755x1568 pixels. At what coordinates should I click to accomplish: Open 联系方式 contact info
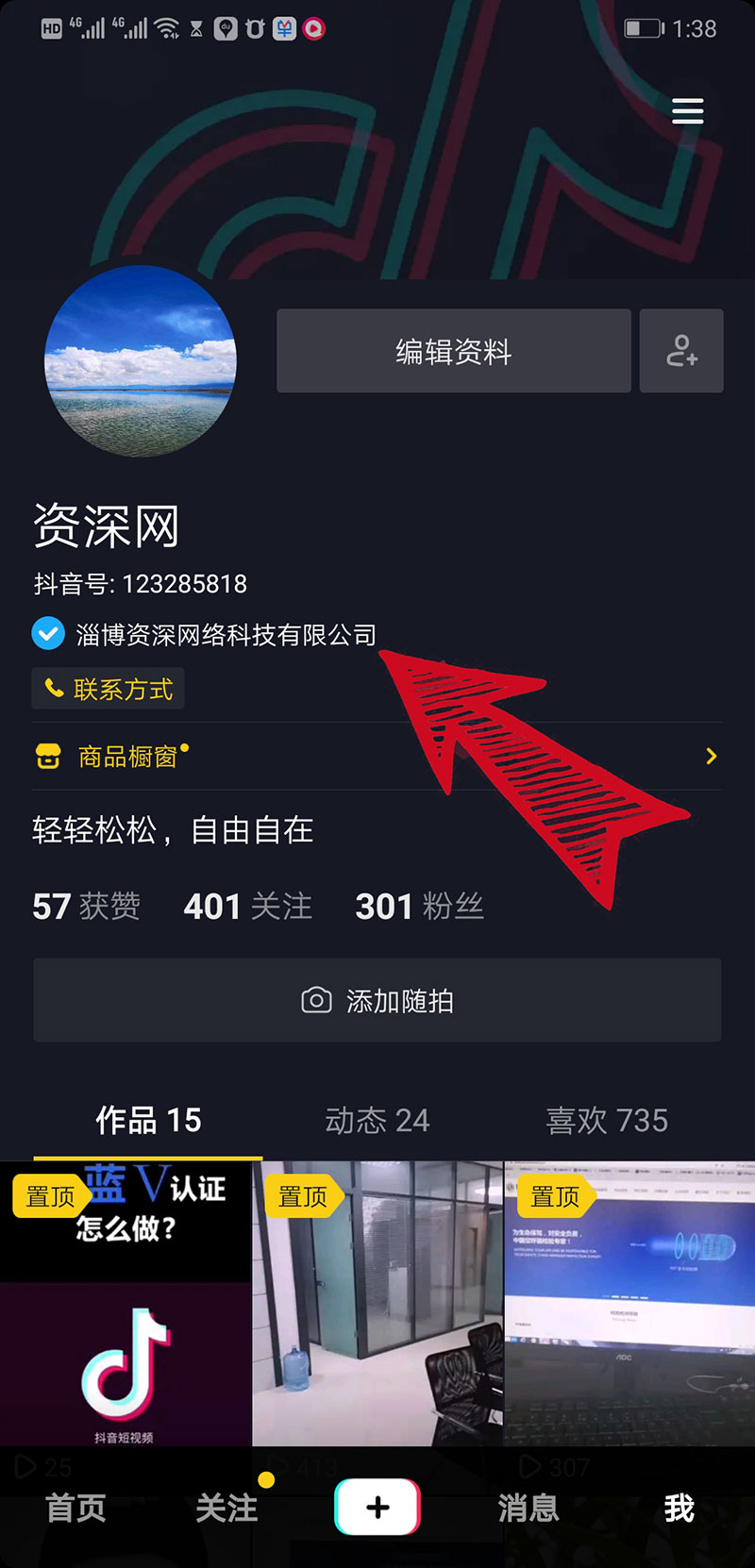click(x=109, y=690)
